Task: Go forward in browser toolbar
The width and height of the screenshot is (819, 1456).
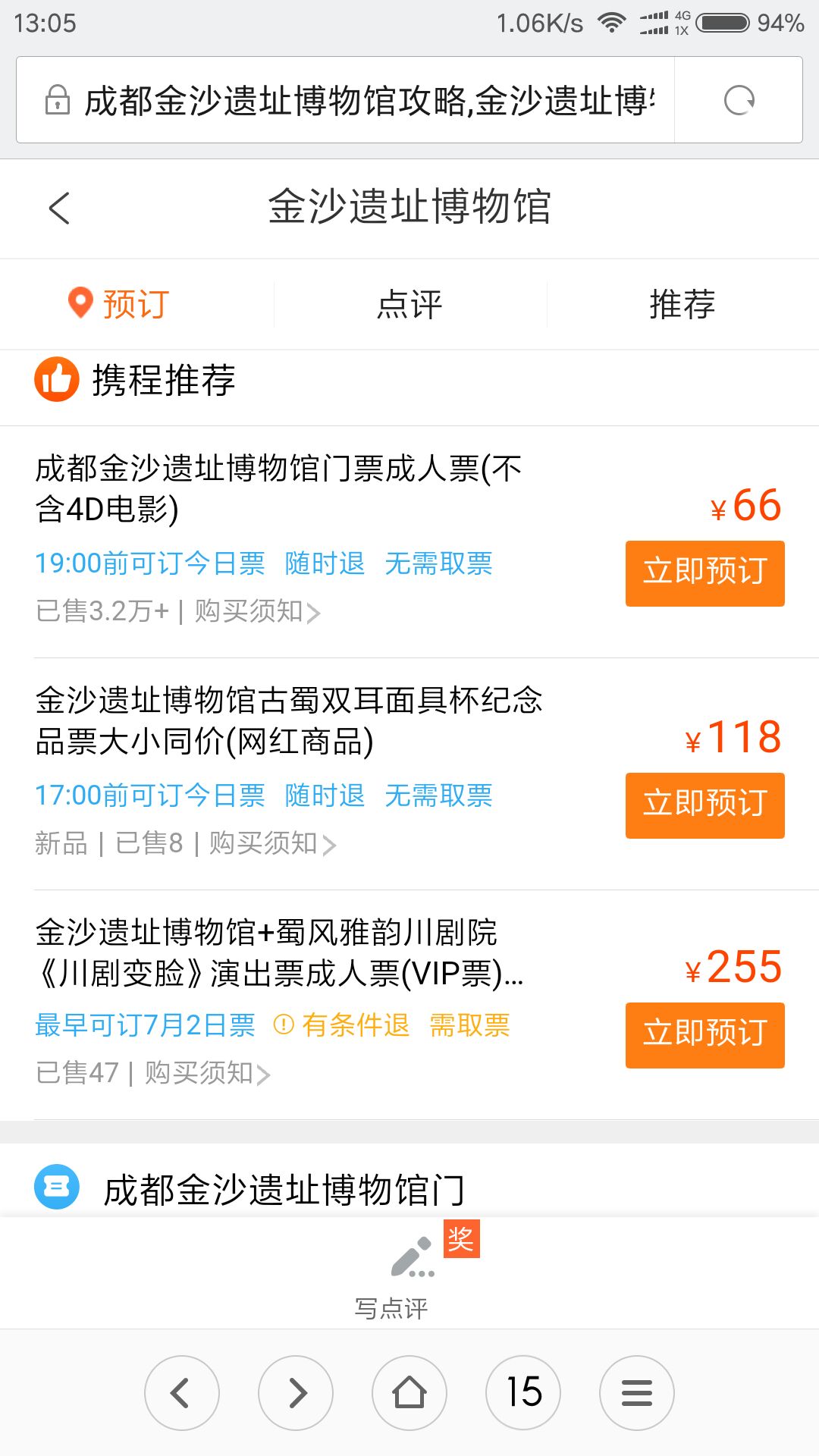Action: [x=296, y=1393]
